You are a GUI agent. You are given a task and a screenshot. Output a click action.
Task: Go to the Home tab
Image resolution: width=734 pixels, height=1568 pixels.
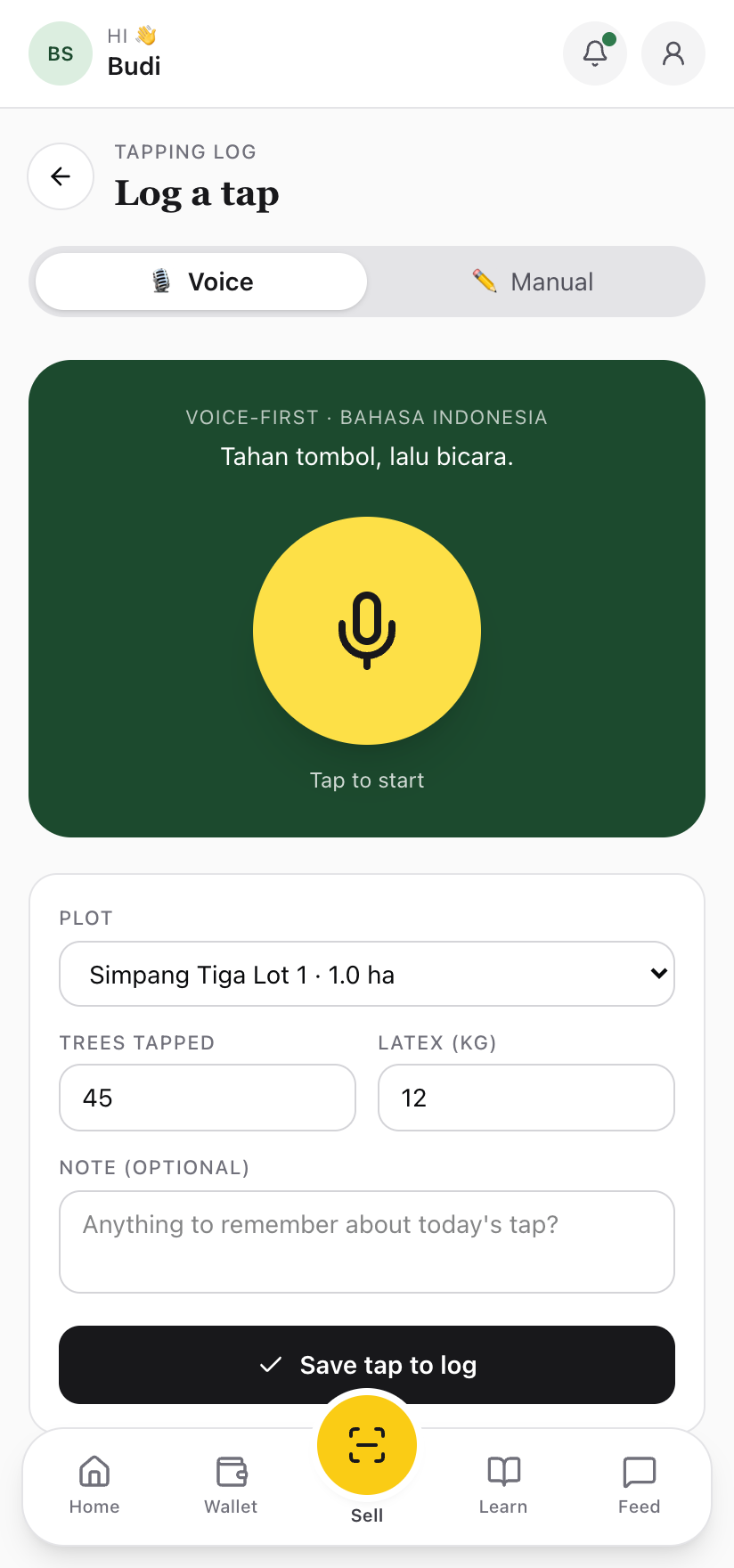click(x=94, y=1485)
